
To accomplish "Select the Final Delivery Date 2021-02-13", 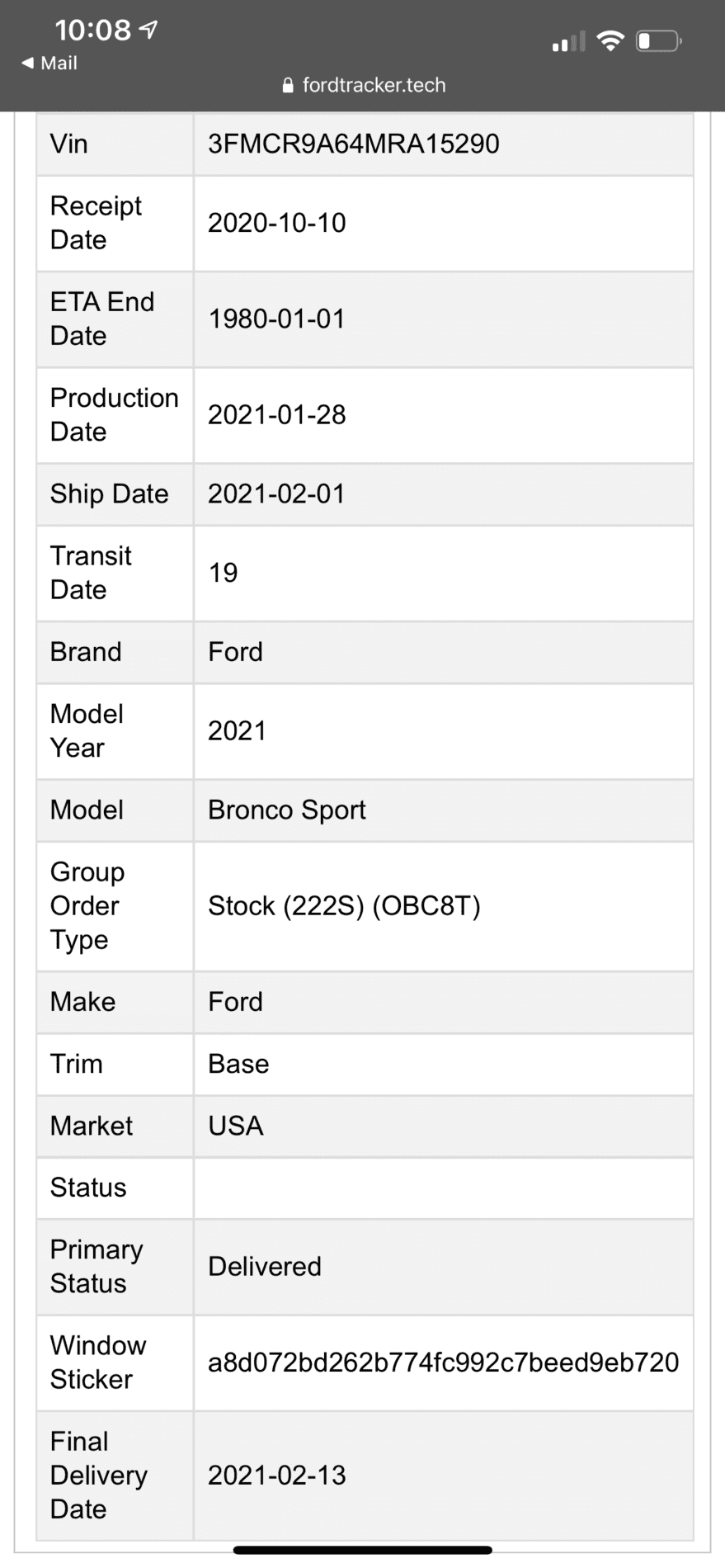I will 278,1475.
